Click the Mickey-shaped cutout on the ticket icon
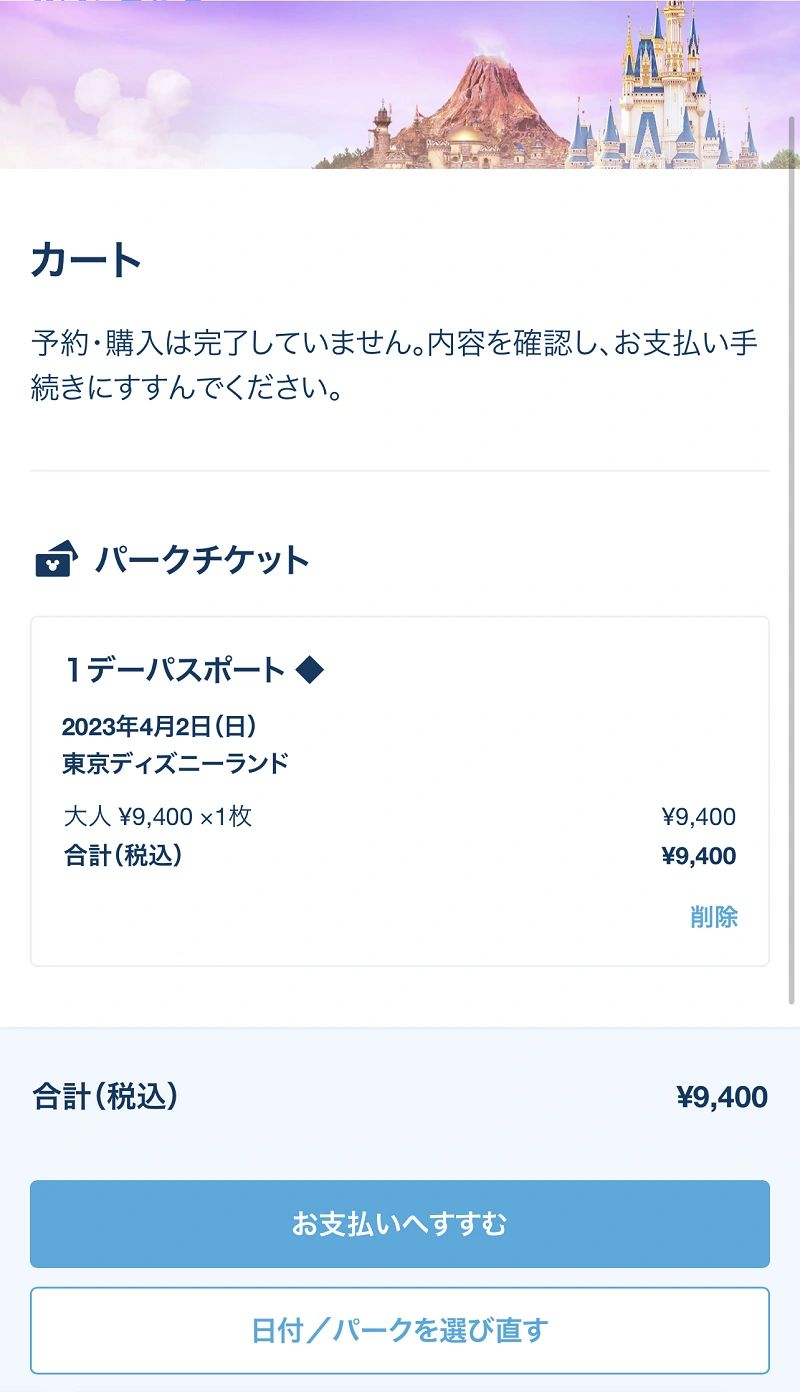The height and width of the screenshot is (1392, 800). pyautogui.click(x=52, y=565)
